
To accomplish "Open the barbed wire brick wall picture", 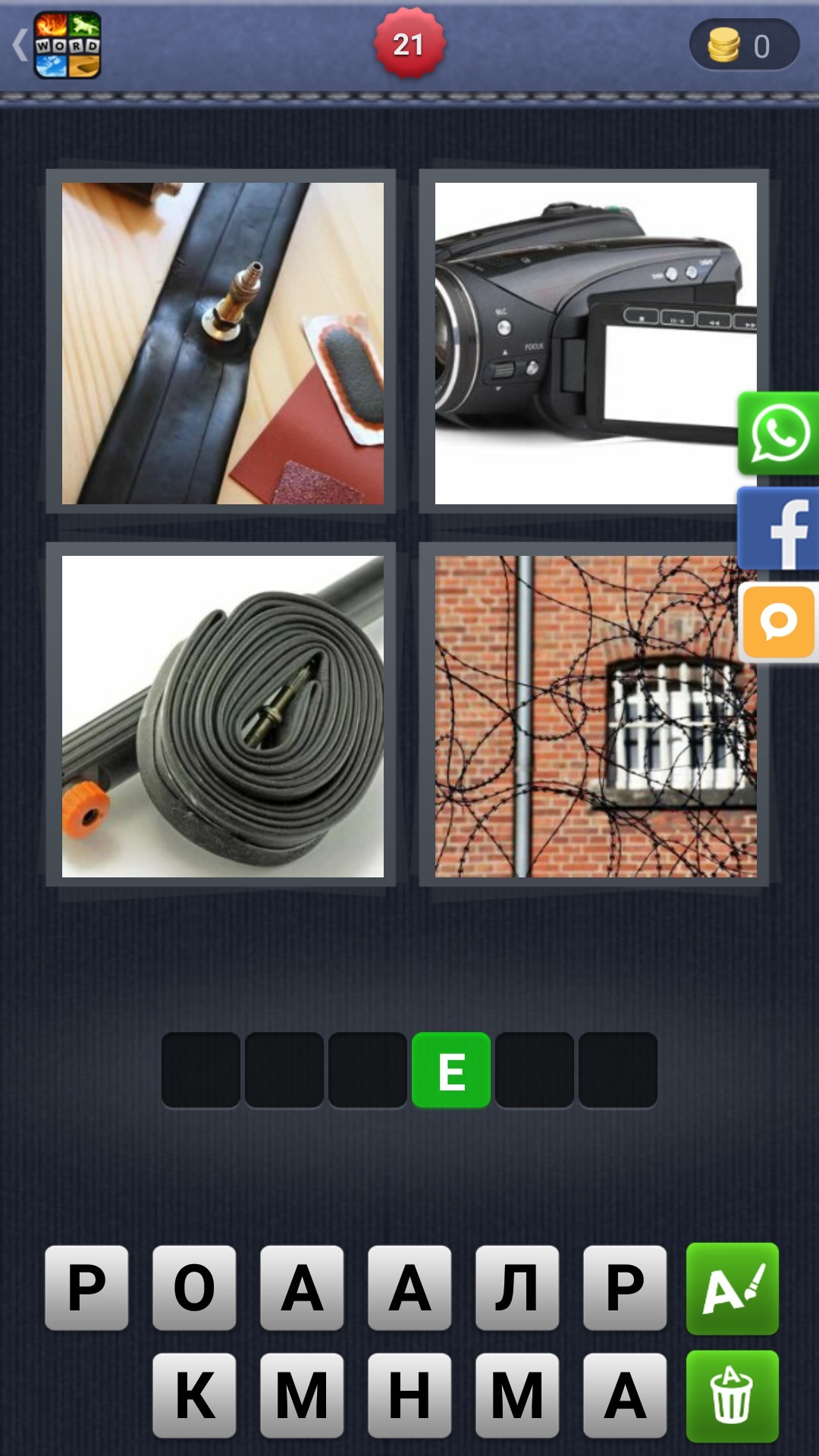I will pos(595,716).
